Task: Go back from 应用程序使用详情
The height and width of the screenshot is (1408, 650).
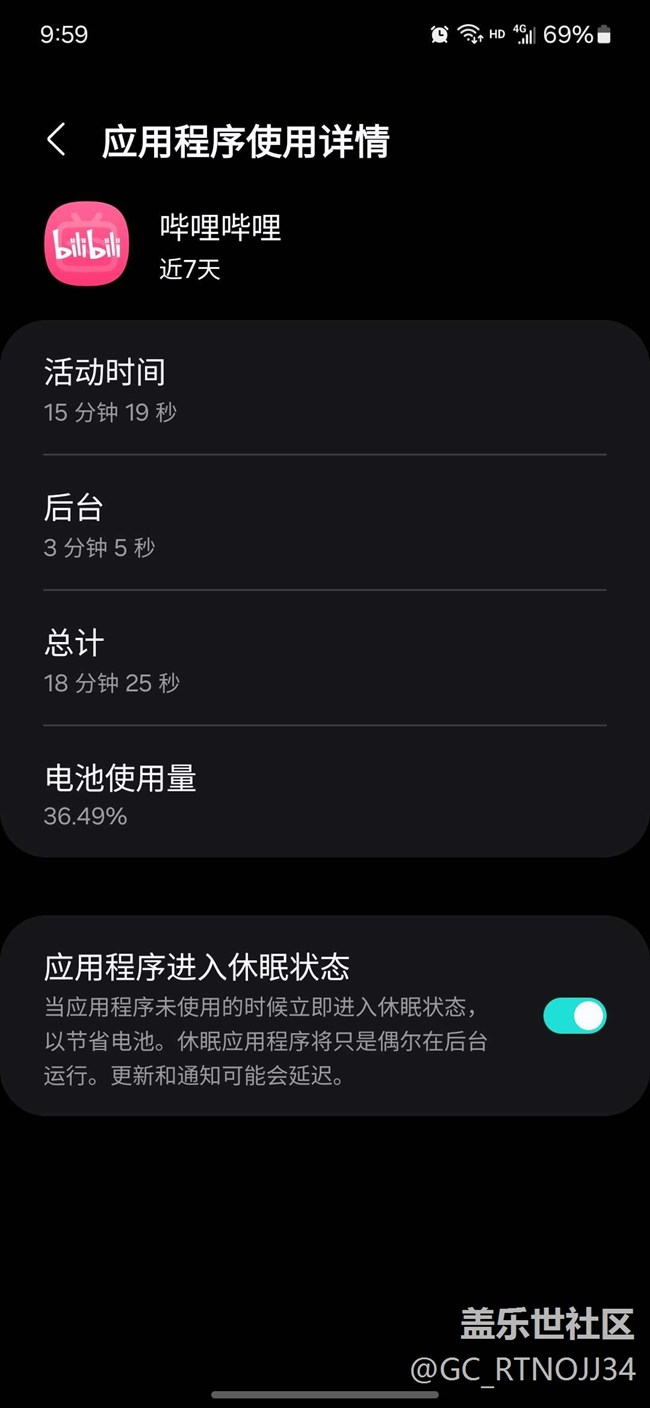Action: (57, 140)
